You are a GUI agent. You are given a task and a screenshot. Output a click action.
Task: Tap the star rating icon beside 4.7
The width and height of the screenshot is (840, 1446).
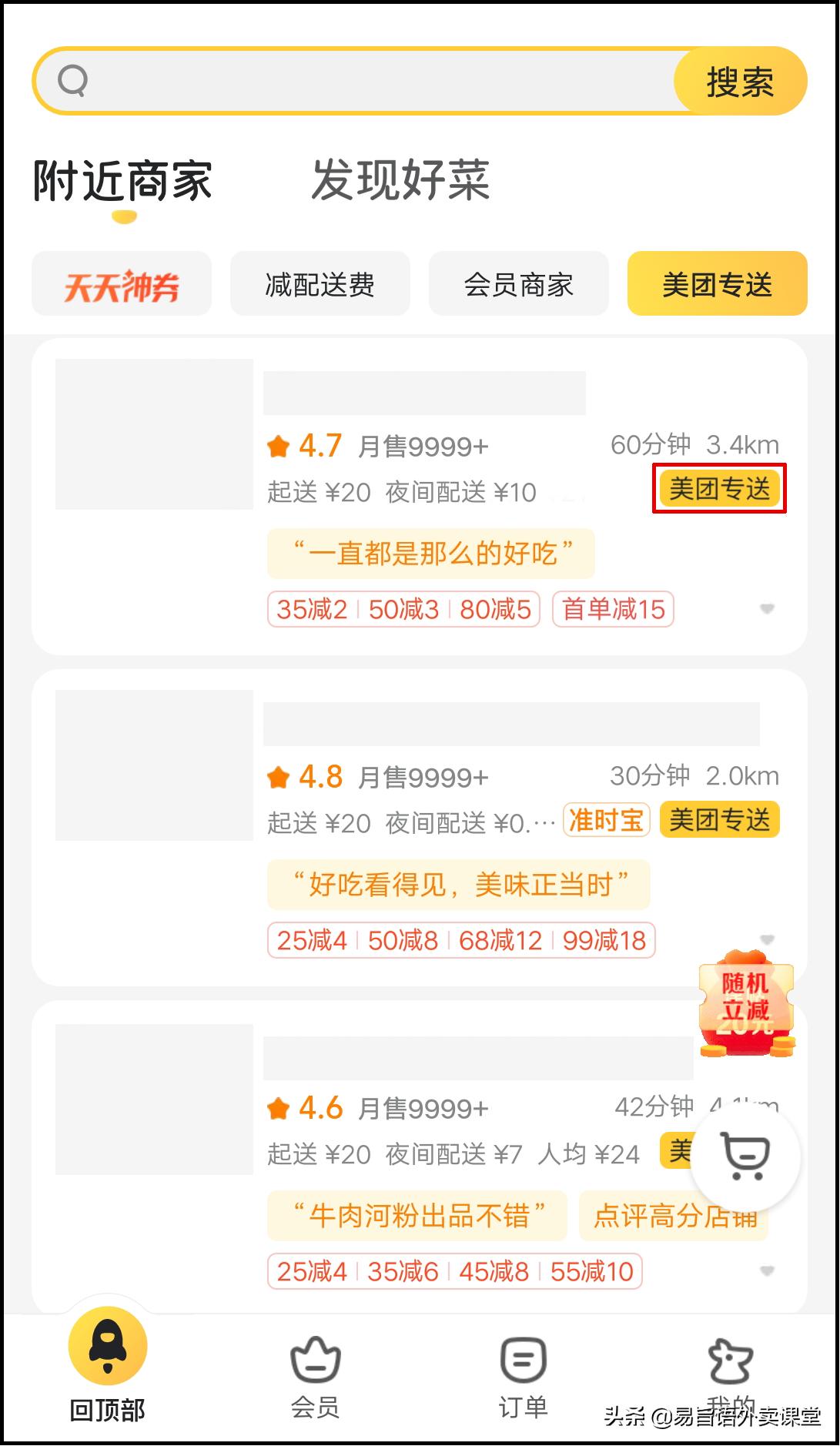279,444
